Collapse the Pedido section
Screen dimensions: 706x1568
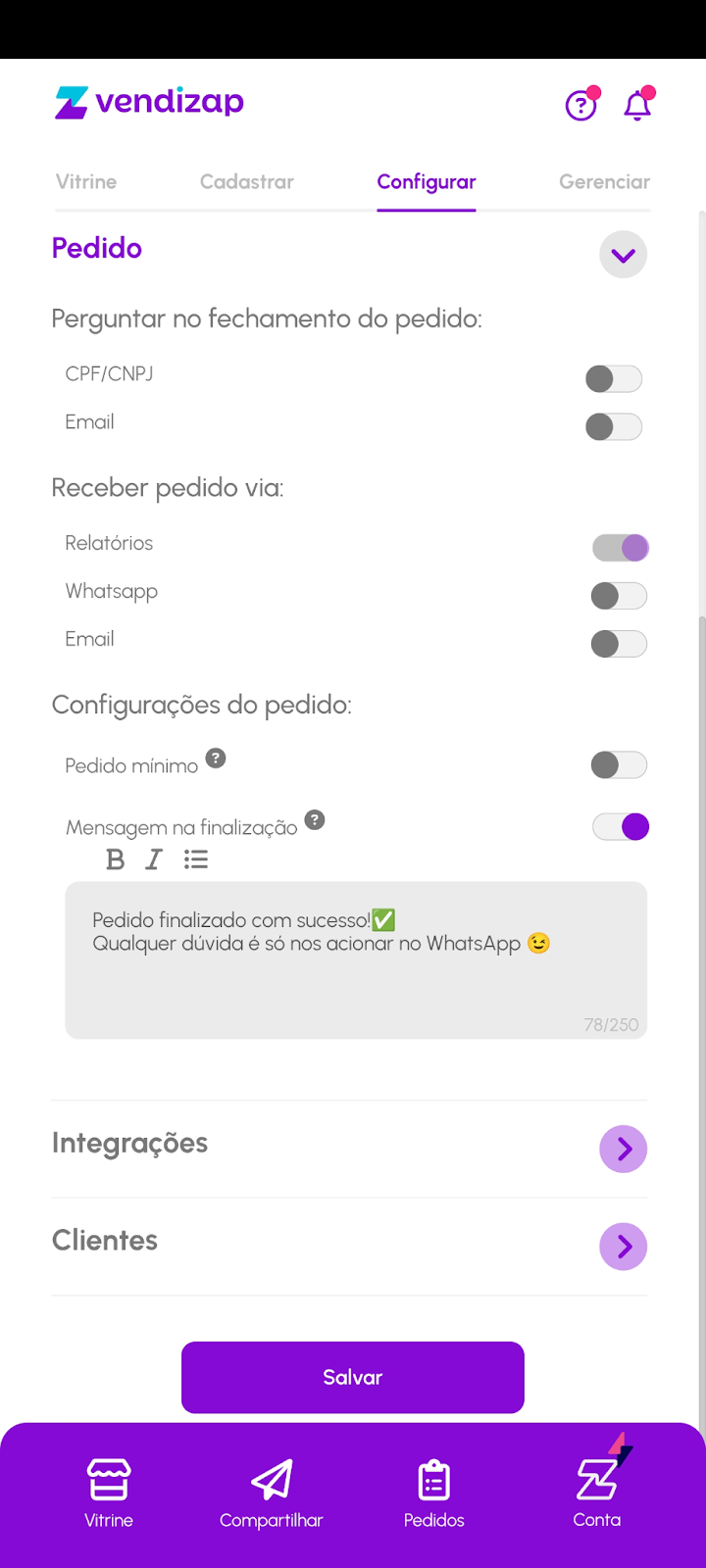pos(623,256)
